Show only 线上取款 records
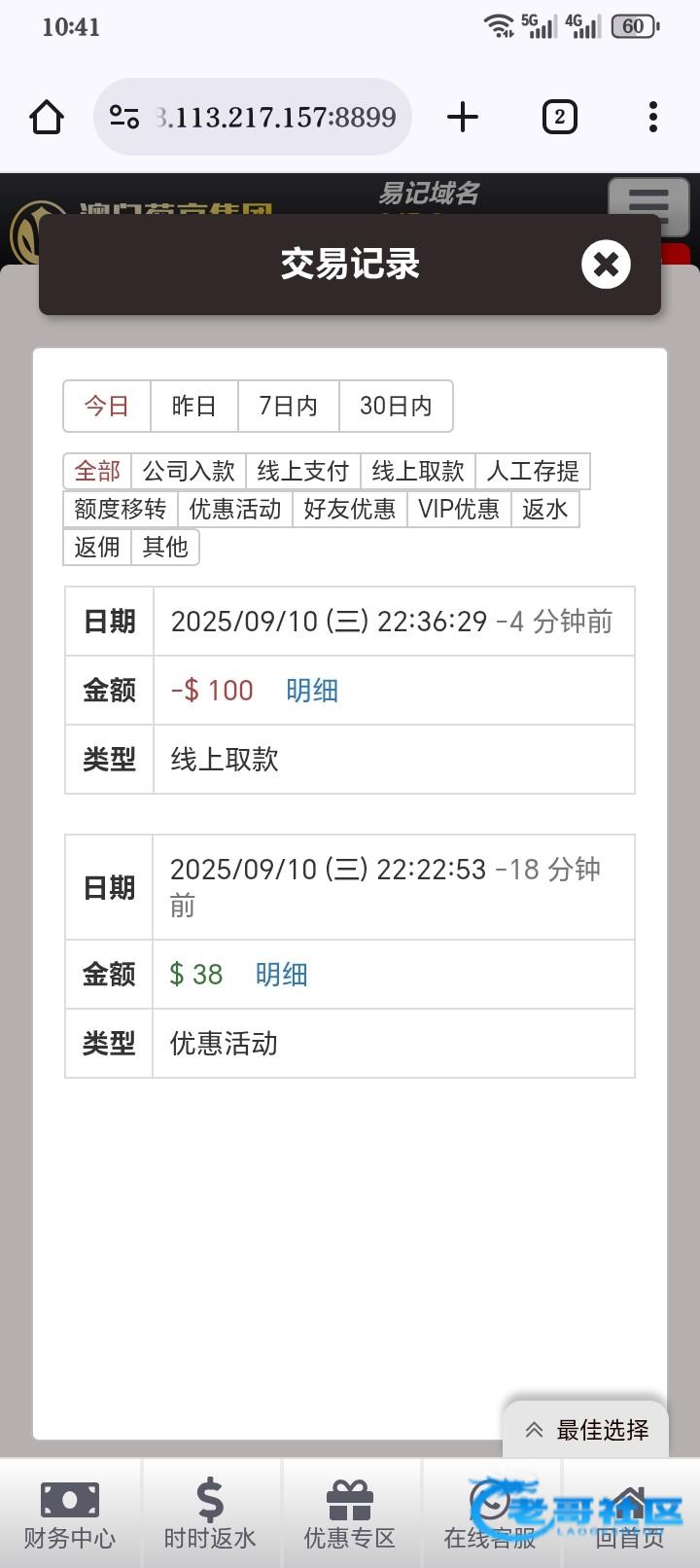Viewport: 700px width, 1568px height. point(417,472)
